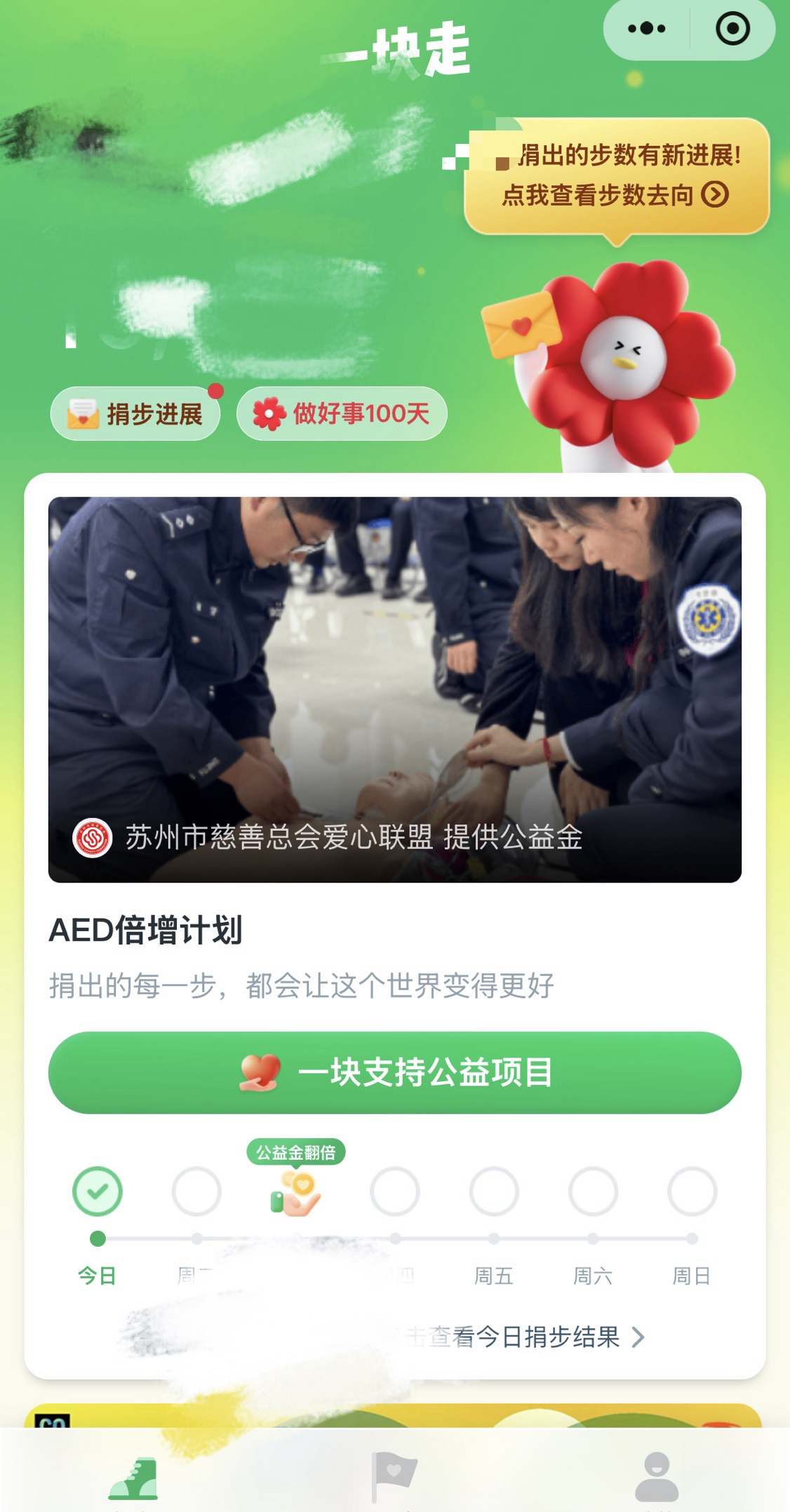Tap 一块支持公益项目 green button

(x=395, y=1072)
